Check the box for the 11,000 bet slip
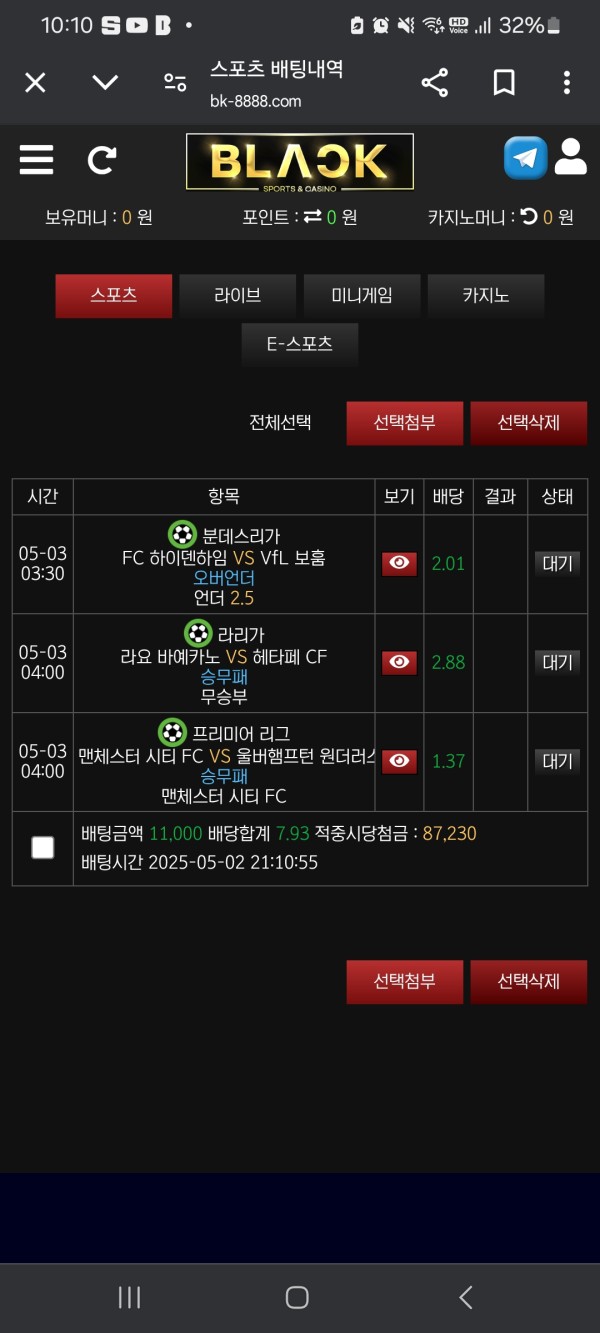The image size is (600, 1333). (x=43, y=848)
